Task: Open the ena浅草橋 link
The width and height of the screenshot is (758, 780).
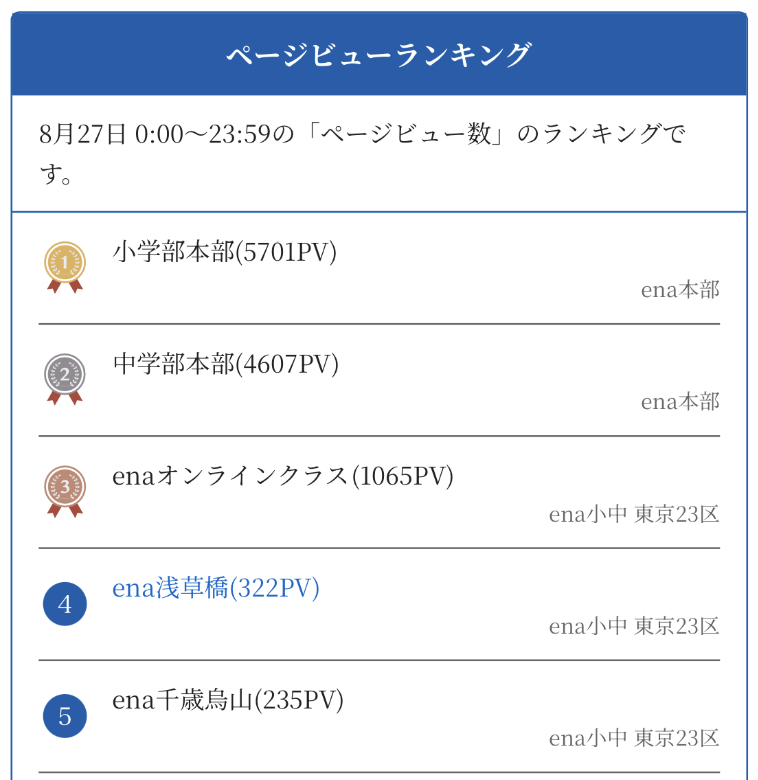Action: [x=216, y=589]
